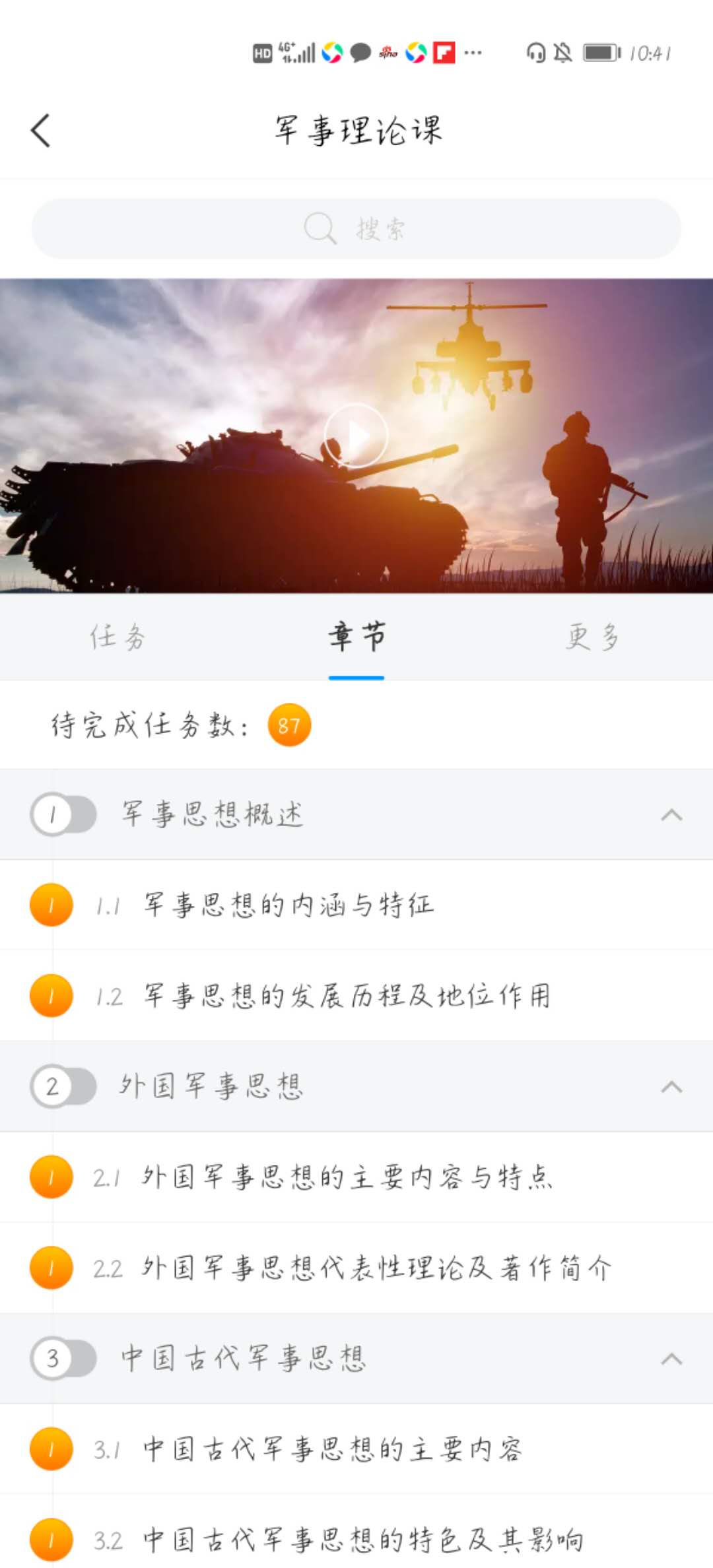The image size is (713, 1568).
Task: Switch to the 任务 tab
Action: [x=118, y=637]
